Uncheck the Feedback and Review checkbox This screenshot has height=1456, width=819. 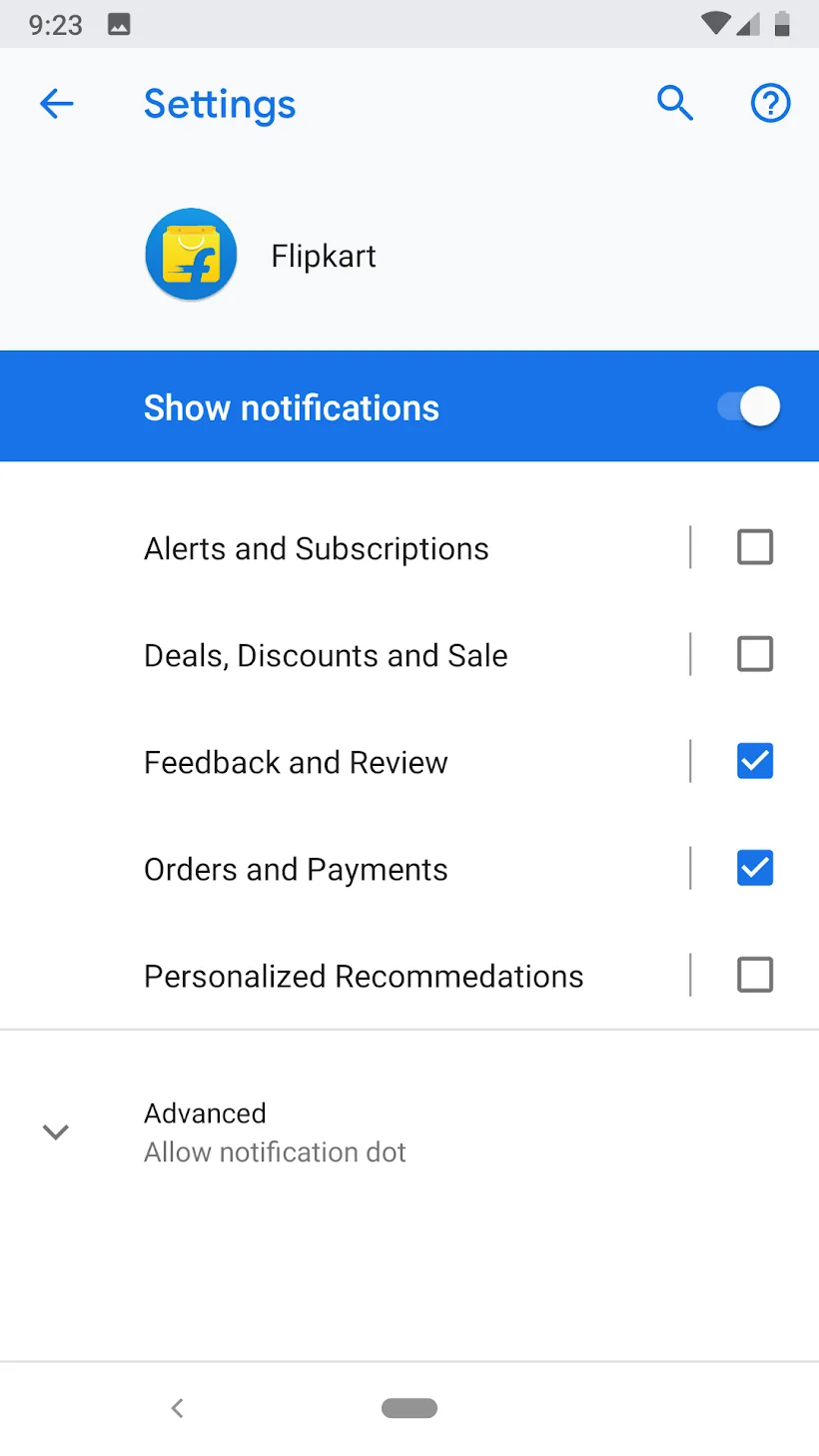[x=754, y=761]
